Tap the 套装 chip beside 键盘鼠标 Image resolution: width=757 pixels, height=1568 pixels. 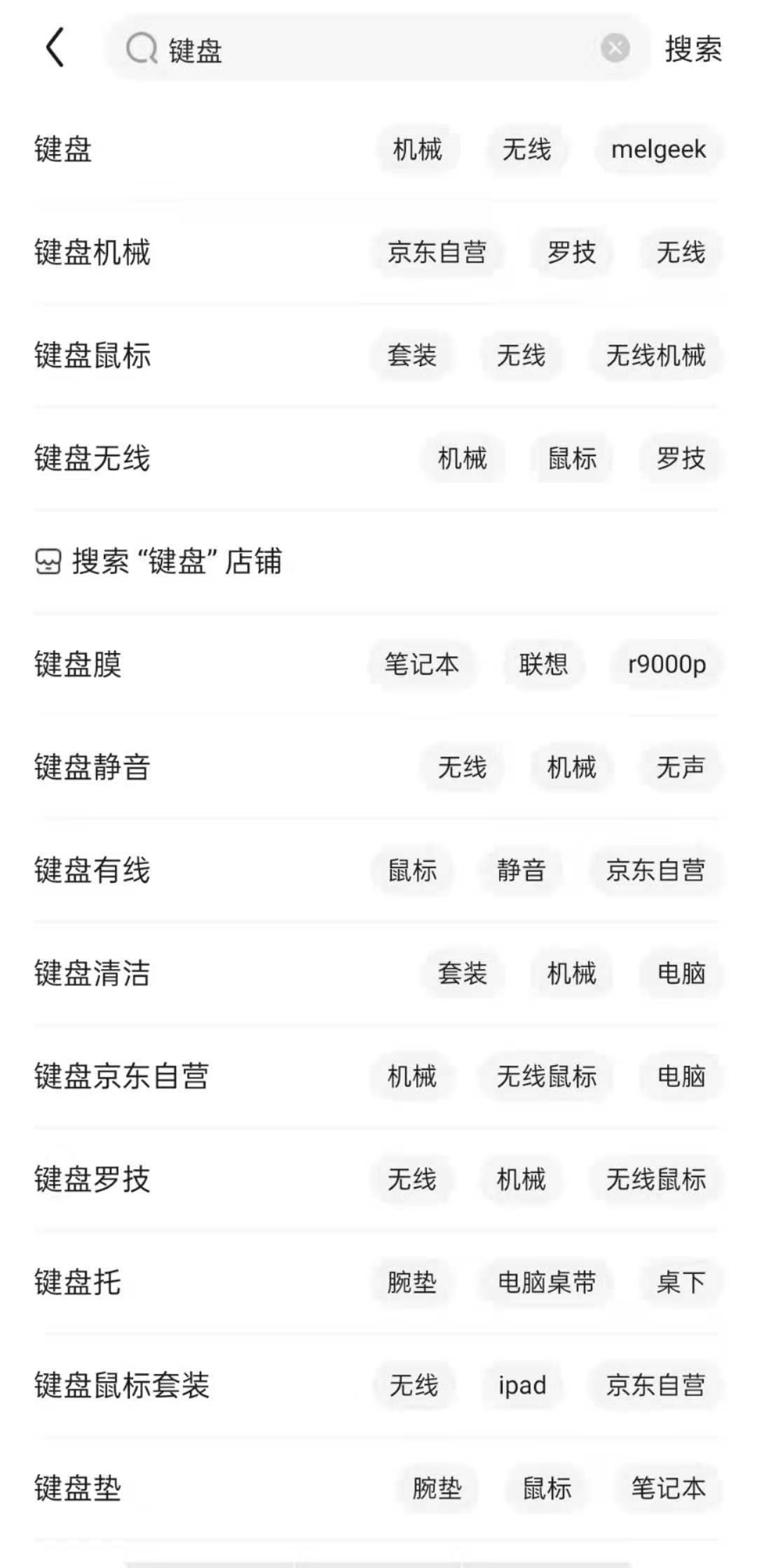(411, 355)
